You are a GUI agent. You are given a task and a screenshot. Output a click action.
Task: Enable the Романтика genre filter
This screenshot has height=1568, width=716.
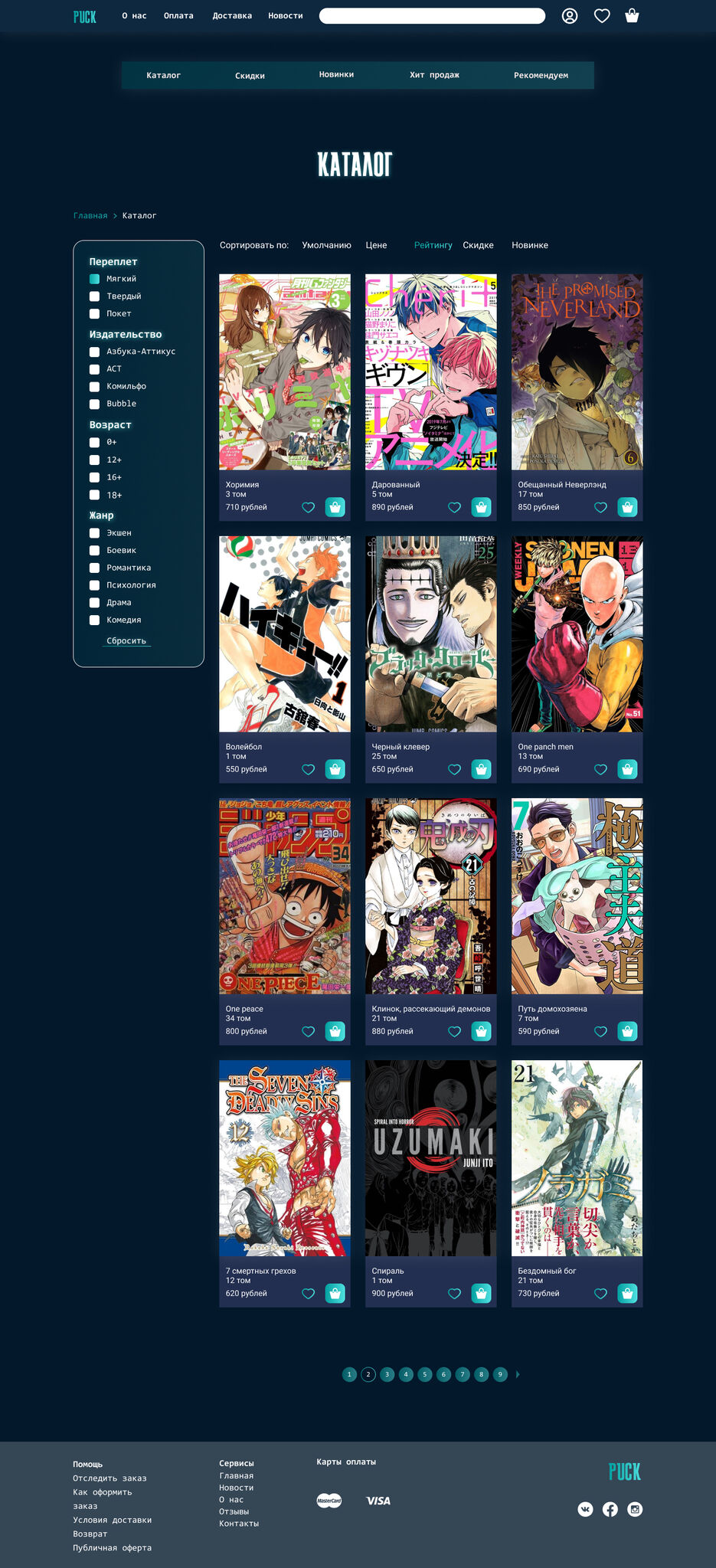[x=95, y=568]
